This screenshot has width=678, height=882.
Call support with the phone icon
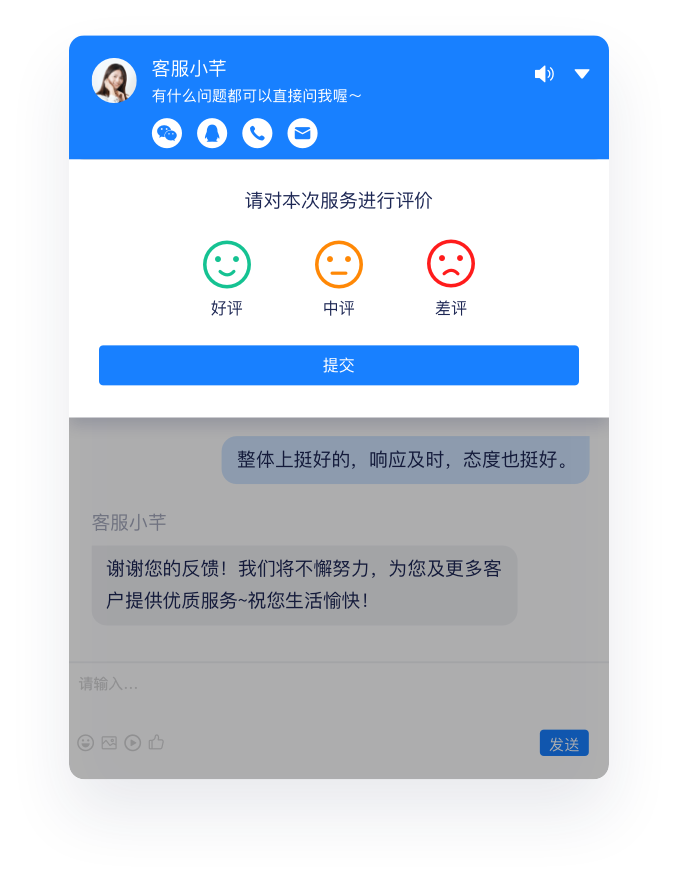257,133
